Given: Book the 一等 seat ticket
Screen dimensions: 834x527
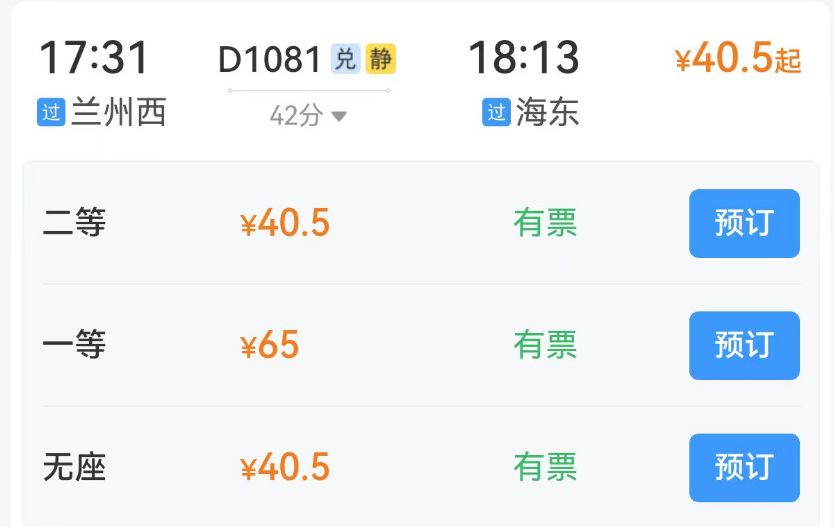Looking at the screenshot, I should point(744,346).
